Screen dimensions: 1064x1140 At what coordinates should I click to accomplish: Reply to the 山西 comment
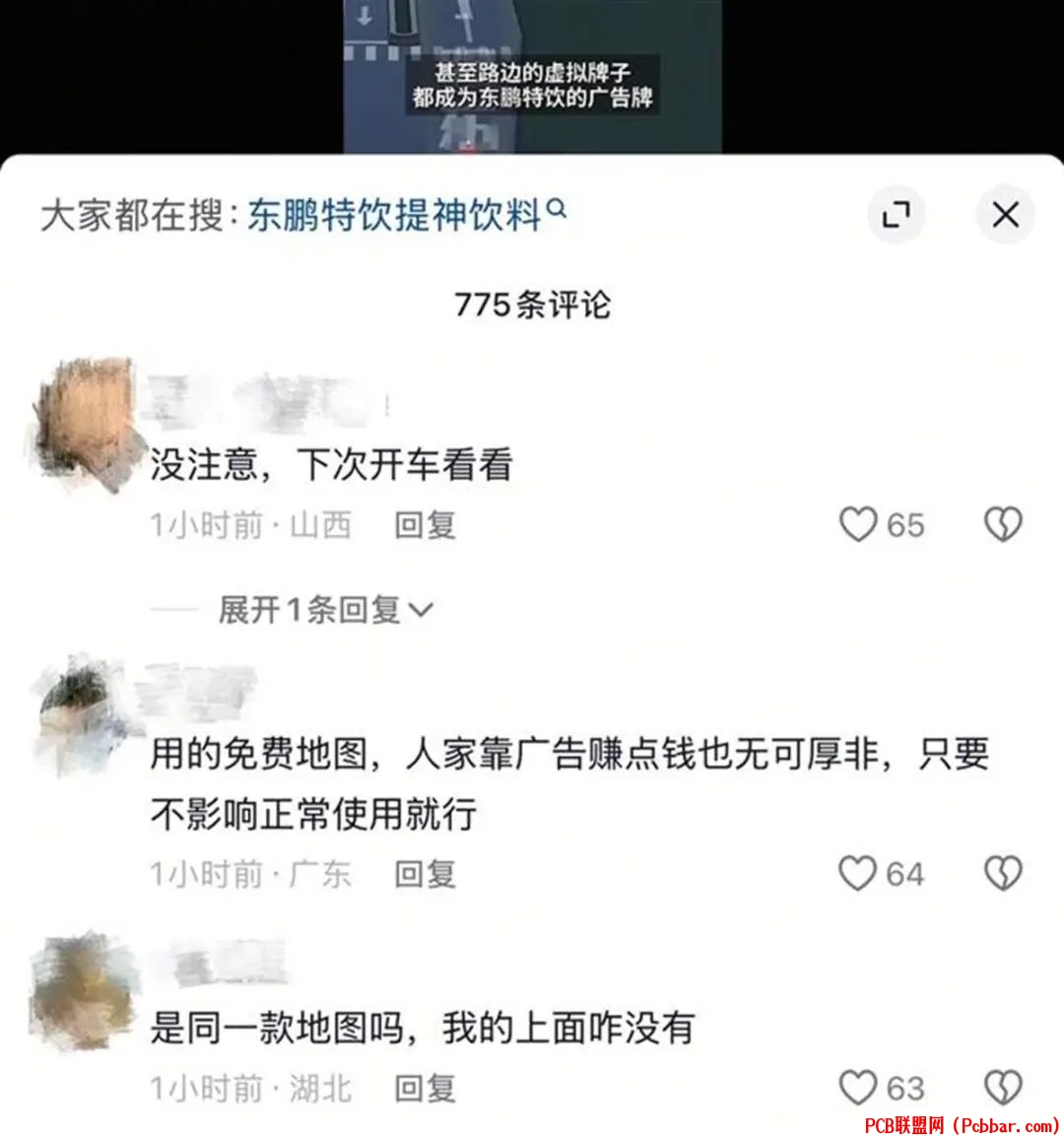tap(425, 525)
